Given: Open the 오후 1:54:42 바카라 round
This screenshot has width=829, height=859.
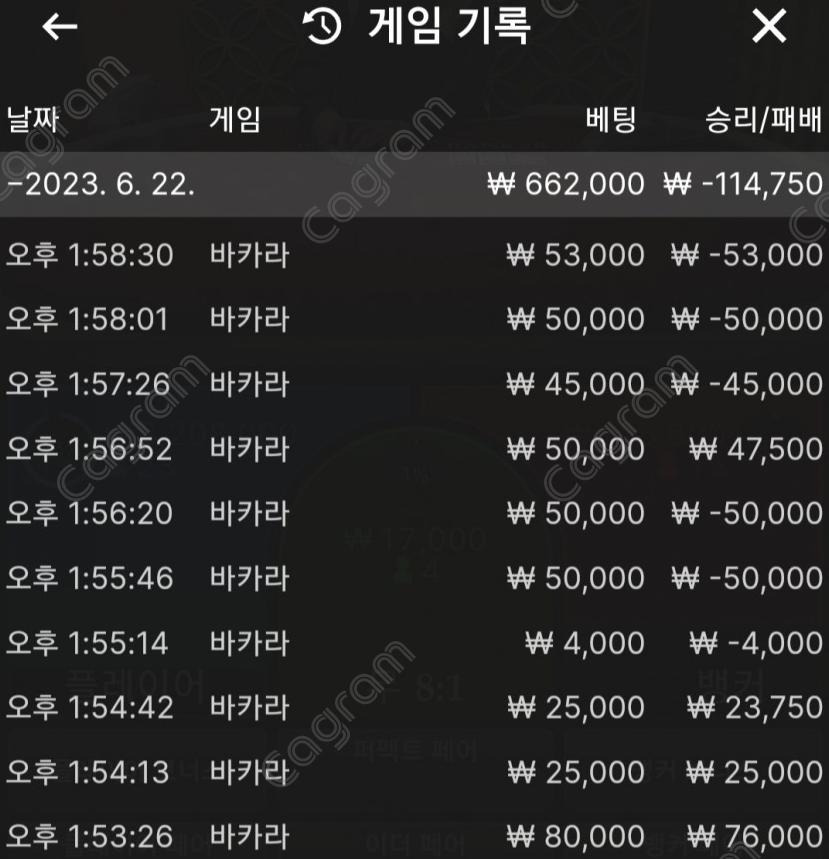Looking at the screenshot, I should pyautogui.click(x=414, y=707).
